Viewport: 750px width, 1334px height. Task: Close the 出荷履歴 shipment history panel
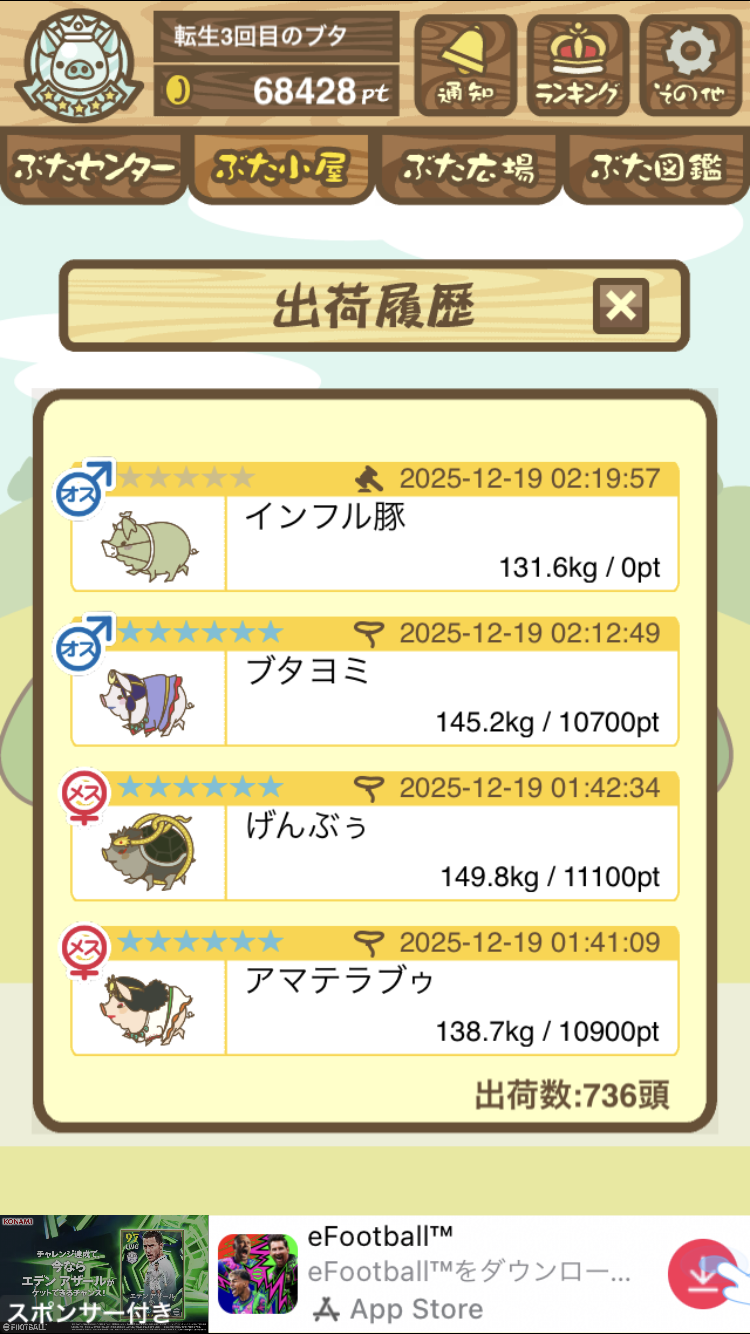[x=620, y=306]
